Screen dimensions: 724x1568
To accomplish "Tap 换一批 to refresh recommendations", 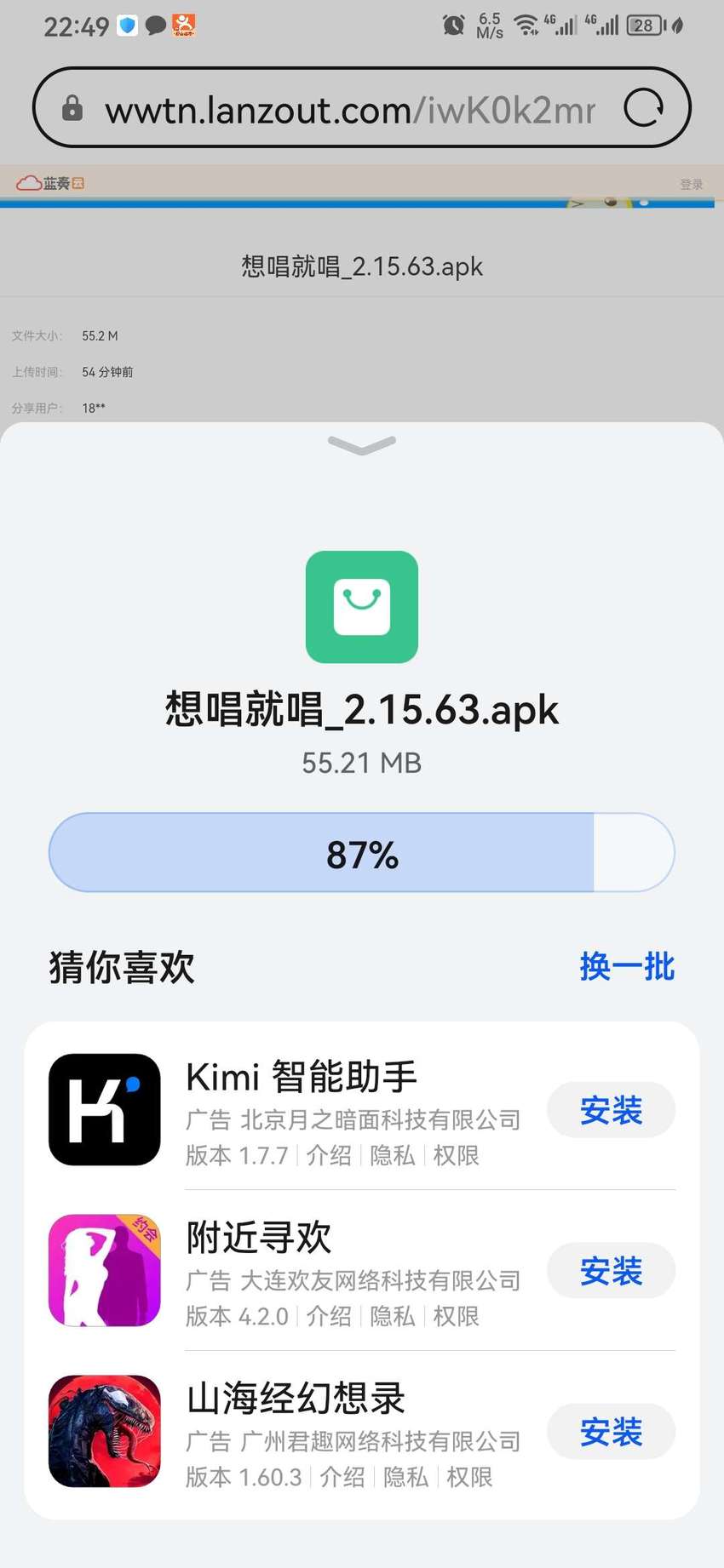I will click(627, 967).
